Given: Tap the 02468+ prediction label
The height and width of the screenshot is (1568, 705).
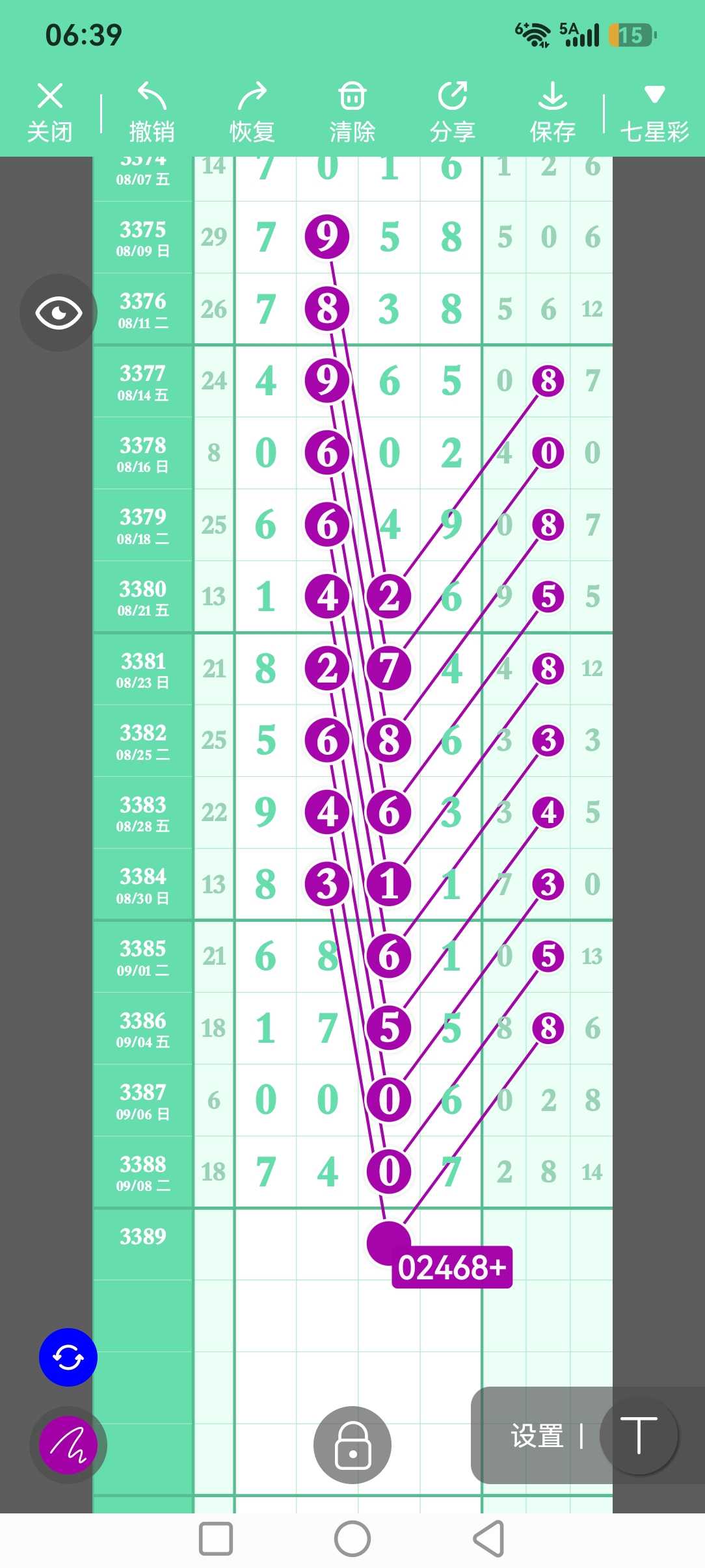Looking at the screenshot, I should coord(452,1267).
